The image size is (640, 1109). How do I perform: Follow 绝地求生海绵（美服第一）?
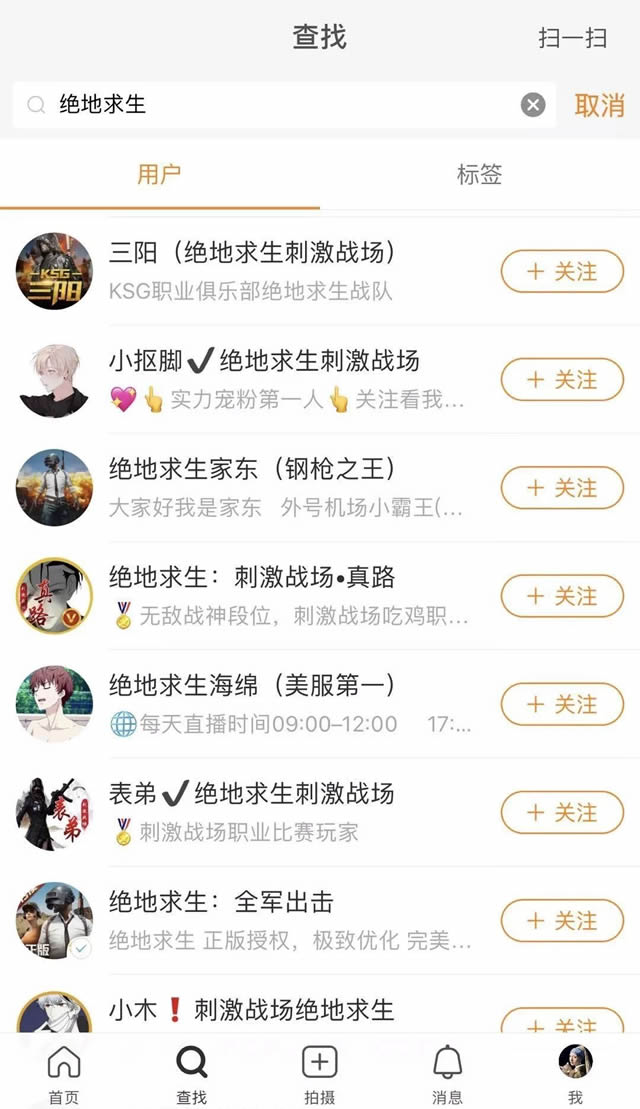562,704
